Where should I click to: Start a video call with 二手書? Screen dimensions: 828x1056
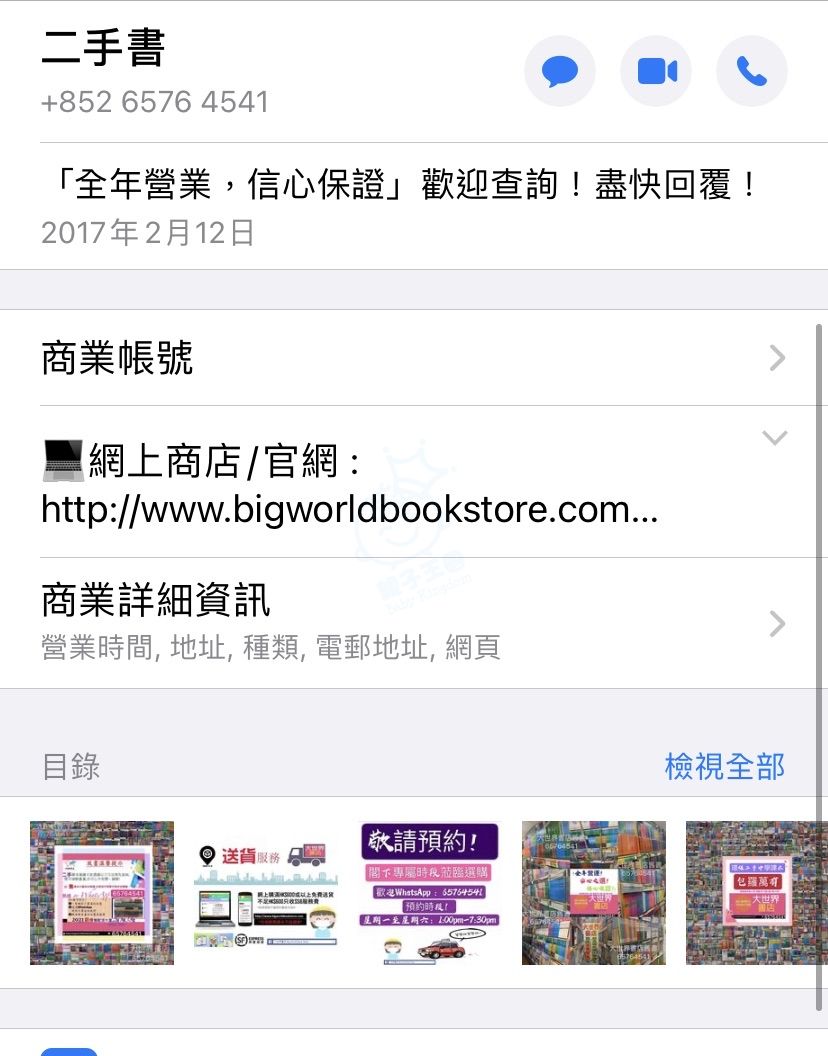tap(656, 71)
